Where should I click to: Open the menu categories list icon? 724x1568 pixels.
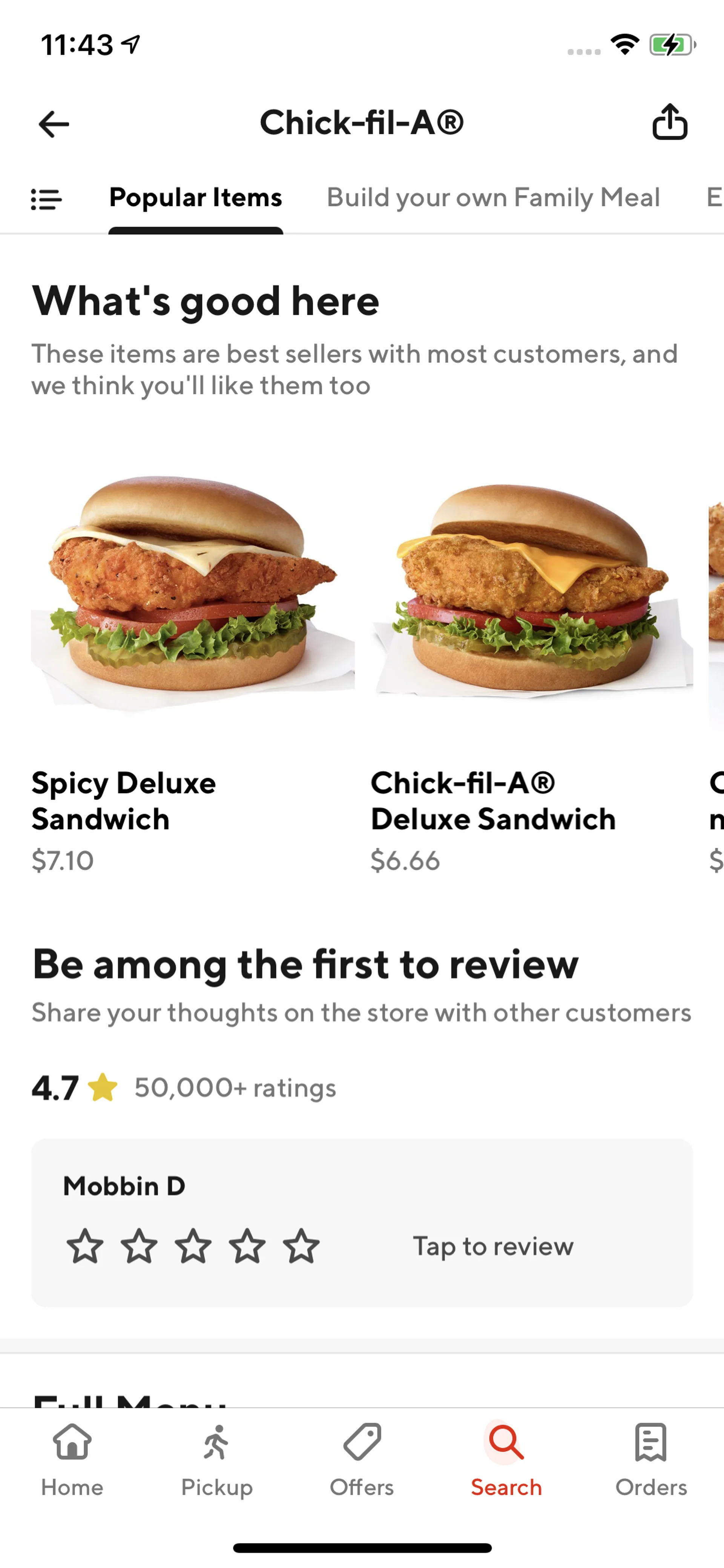46,198
